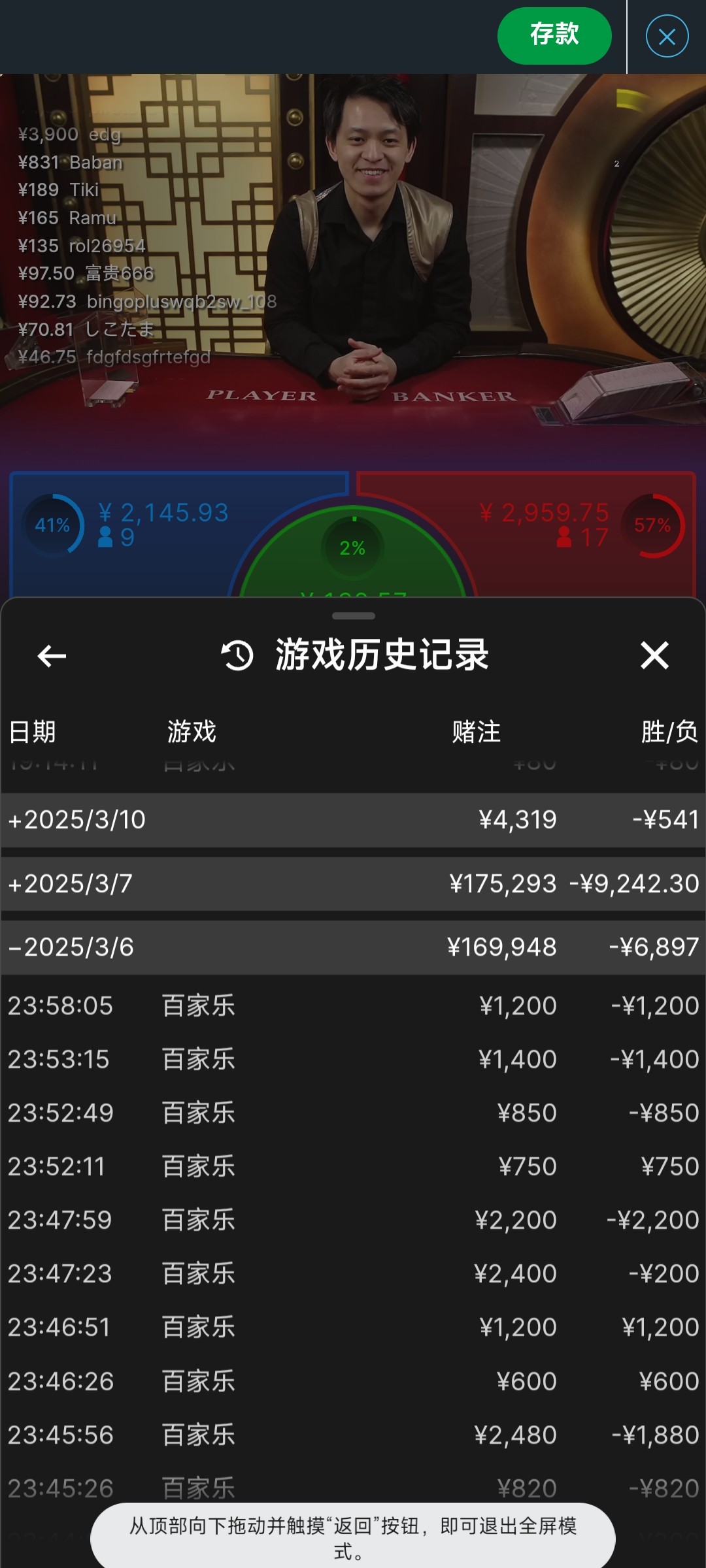Image resolution: width=706 pixels, height=1568 pixels.
Task: Open the 23:58:05 百家乐 record
Action: click(x=353, y=1006)
